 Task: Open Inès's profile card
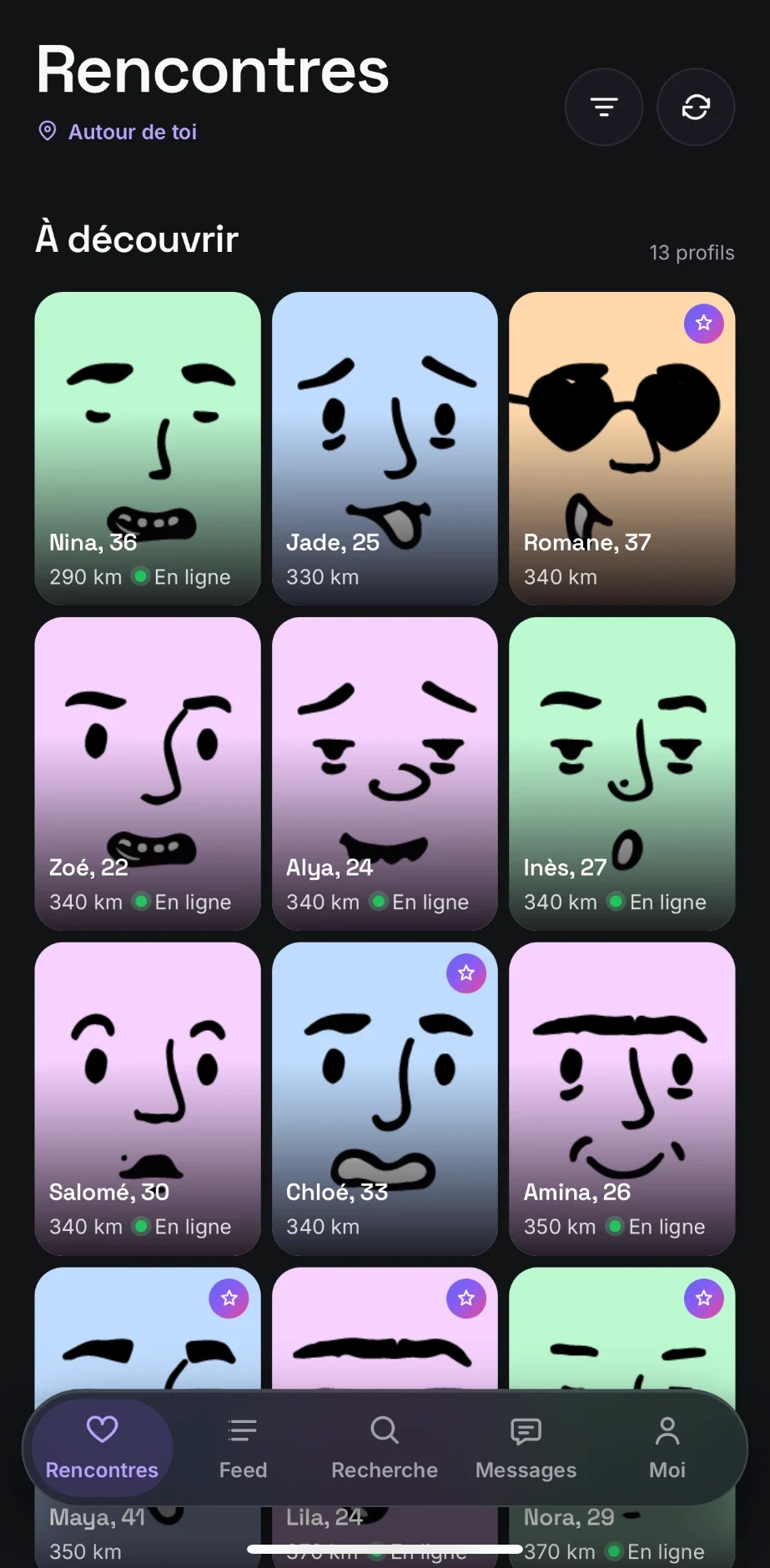tap(622, 774)
